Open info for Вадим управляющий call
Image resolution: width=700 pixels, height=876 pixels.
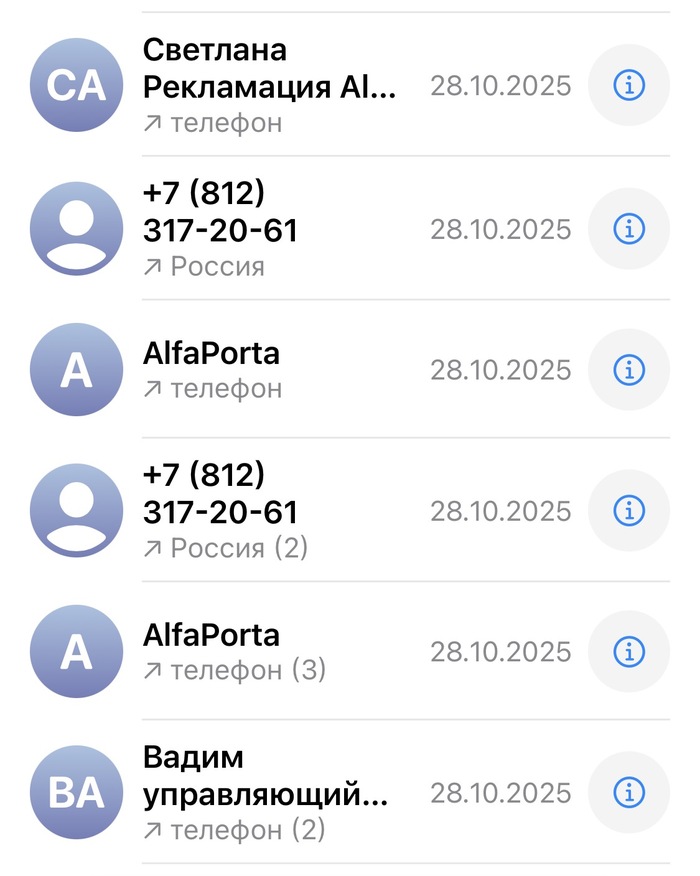tap(628, 793)
